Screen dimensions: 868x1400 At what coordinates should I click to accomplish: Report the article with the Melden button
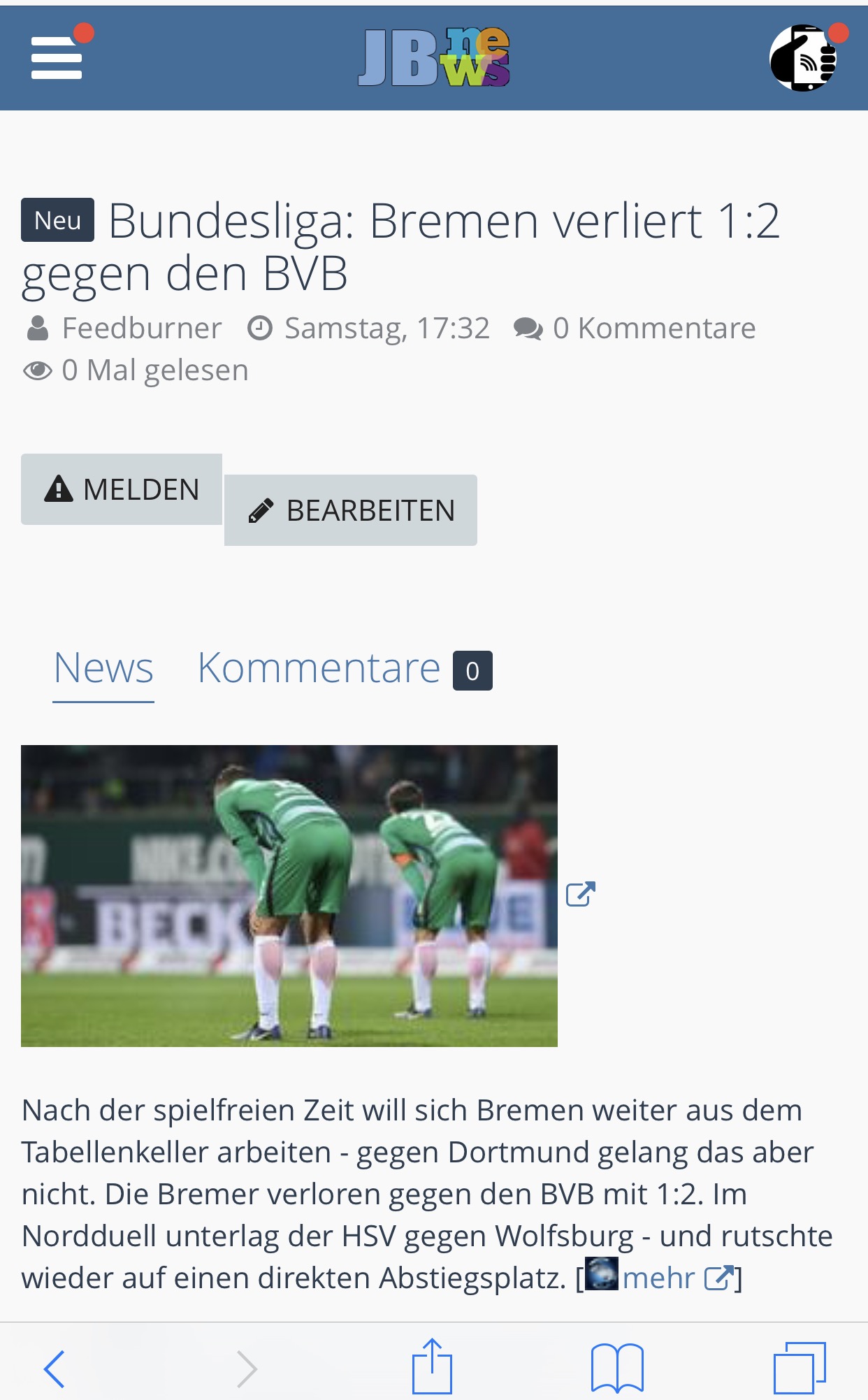tap(122, 489)
